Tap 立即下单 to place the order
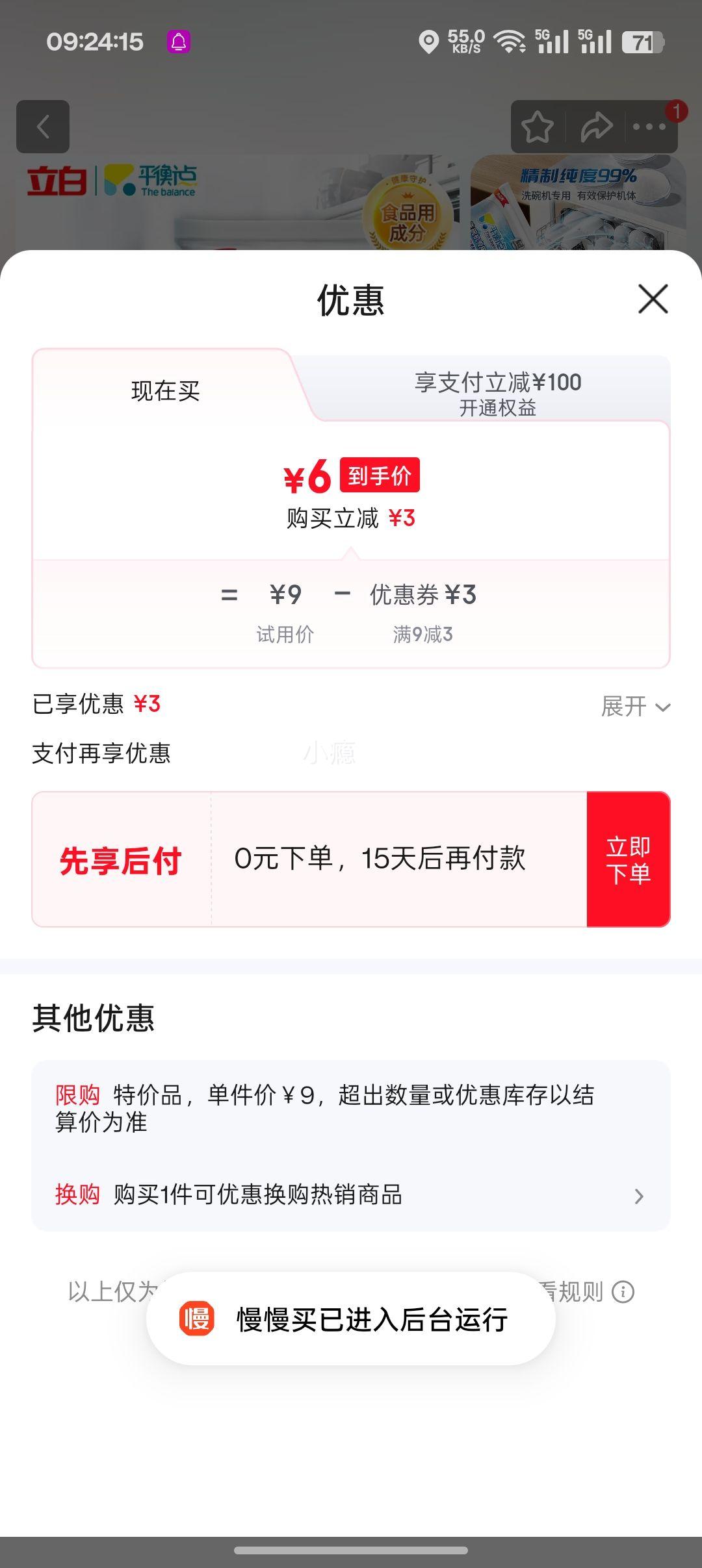The image size is (702, 1568). click(628, 861)
